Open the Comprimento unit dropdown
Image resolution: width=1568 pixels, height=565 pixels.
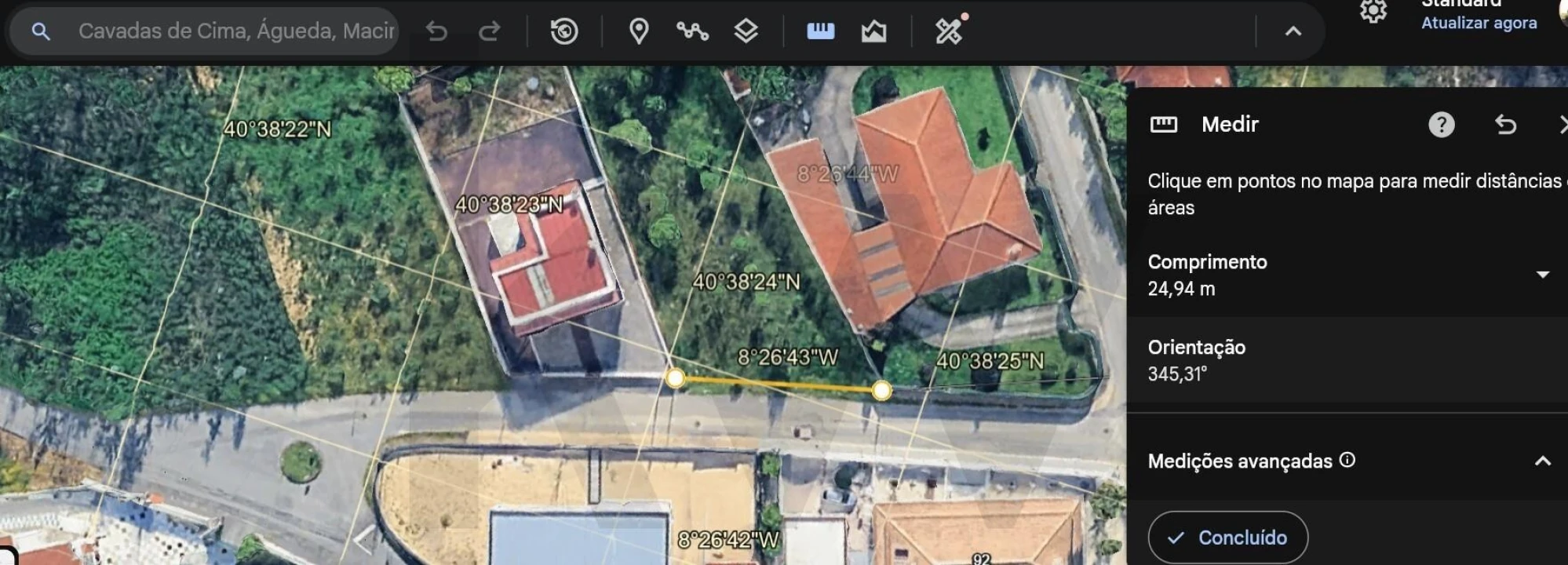coord(1542,275)
